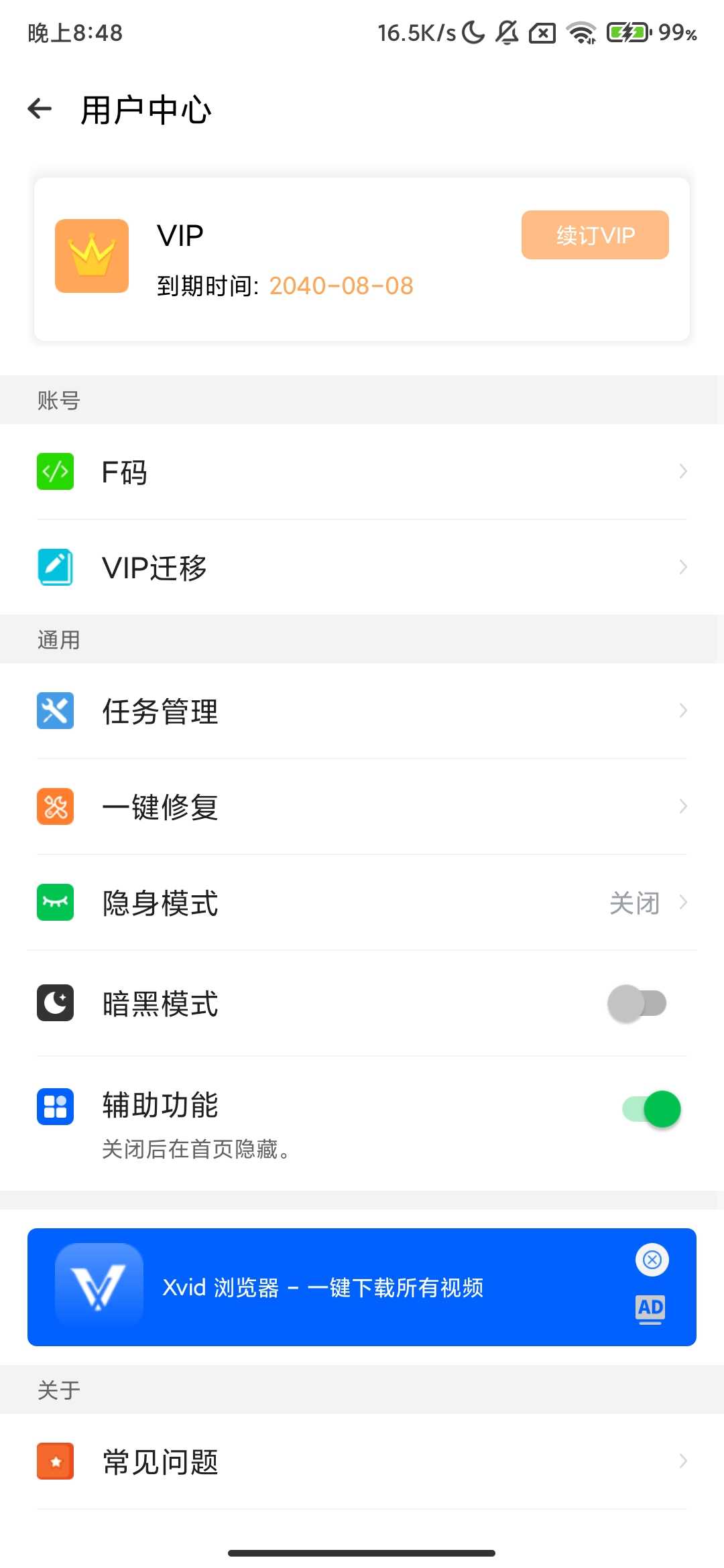Image resolution: width=724 pixels, height=1568 pixels.
Task: Click the VIP迁移 pencil icon
Action: (54, 567)
